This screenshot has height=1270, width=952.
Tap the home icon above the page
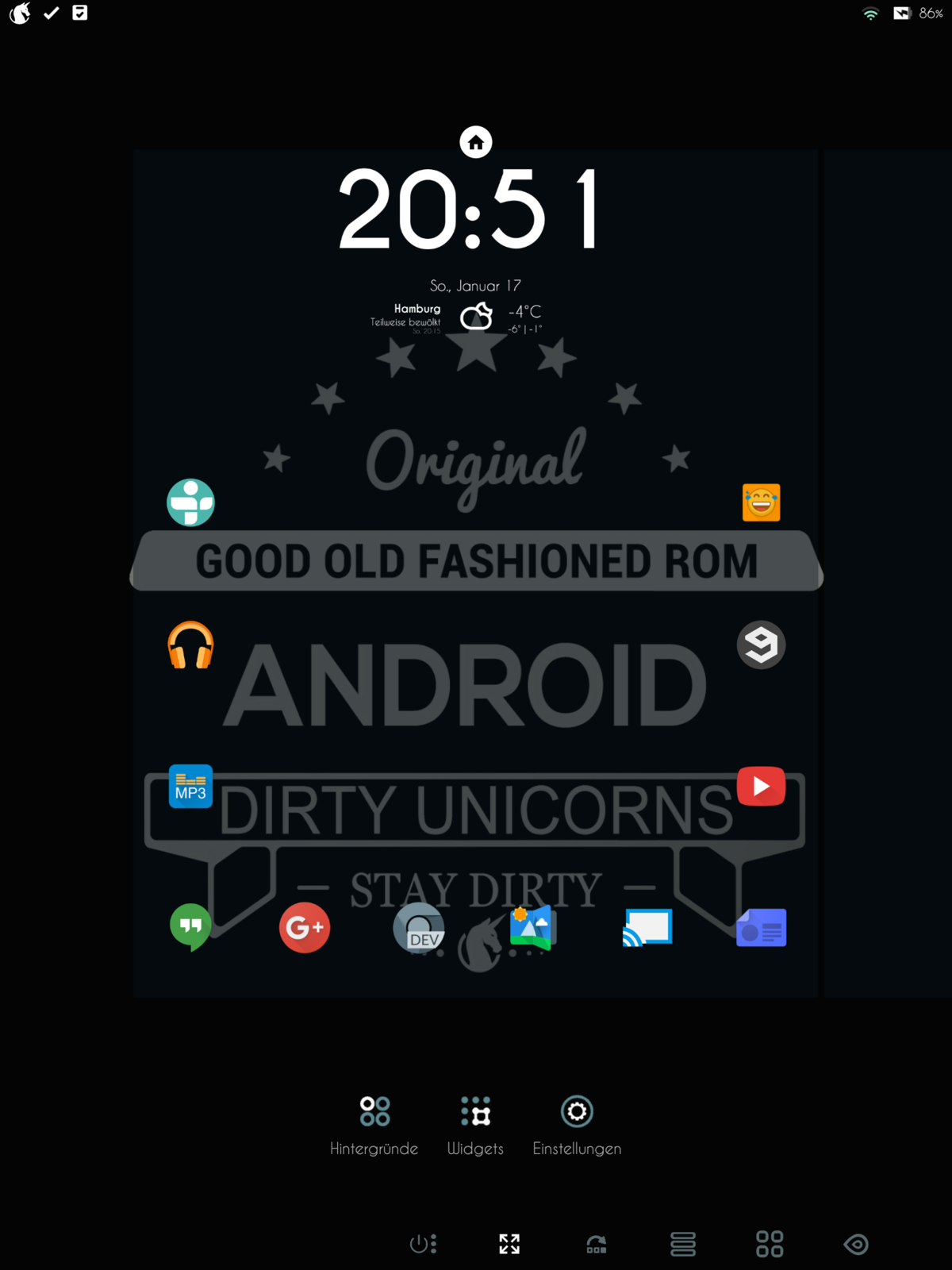tap(476, 142)
